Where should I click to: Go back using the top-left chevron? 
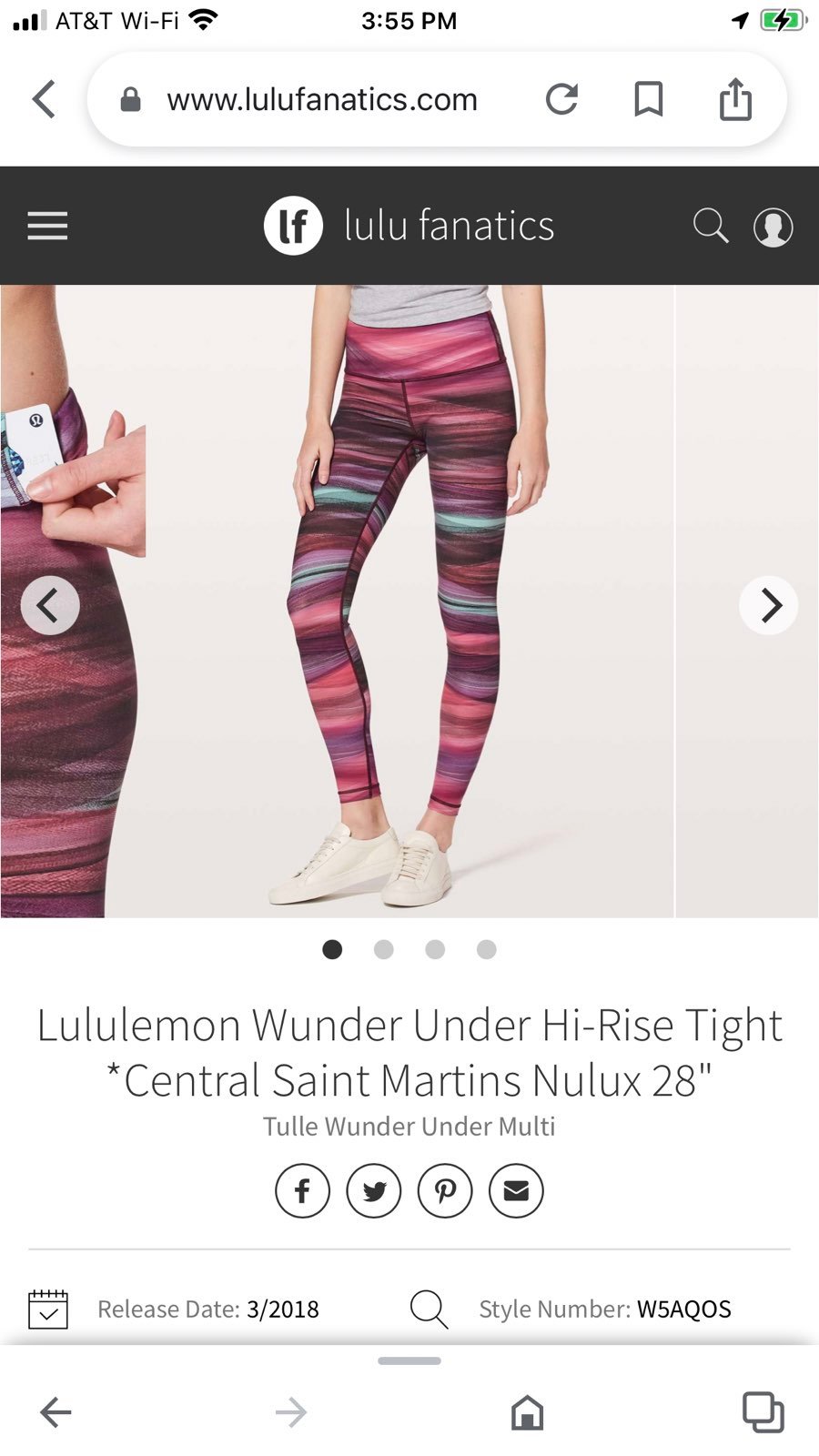pyautogui.click(x=44, y=99)
